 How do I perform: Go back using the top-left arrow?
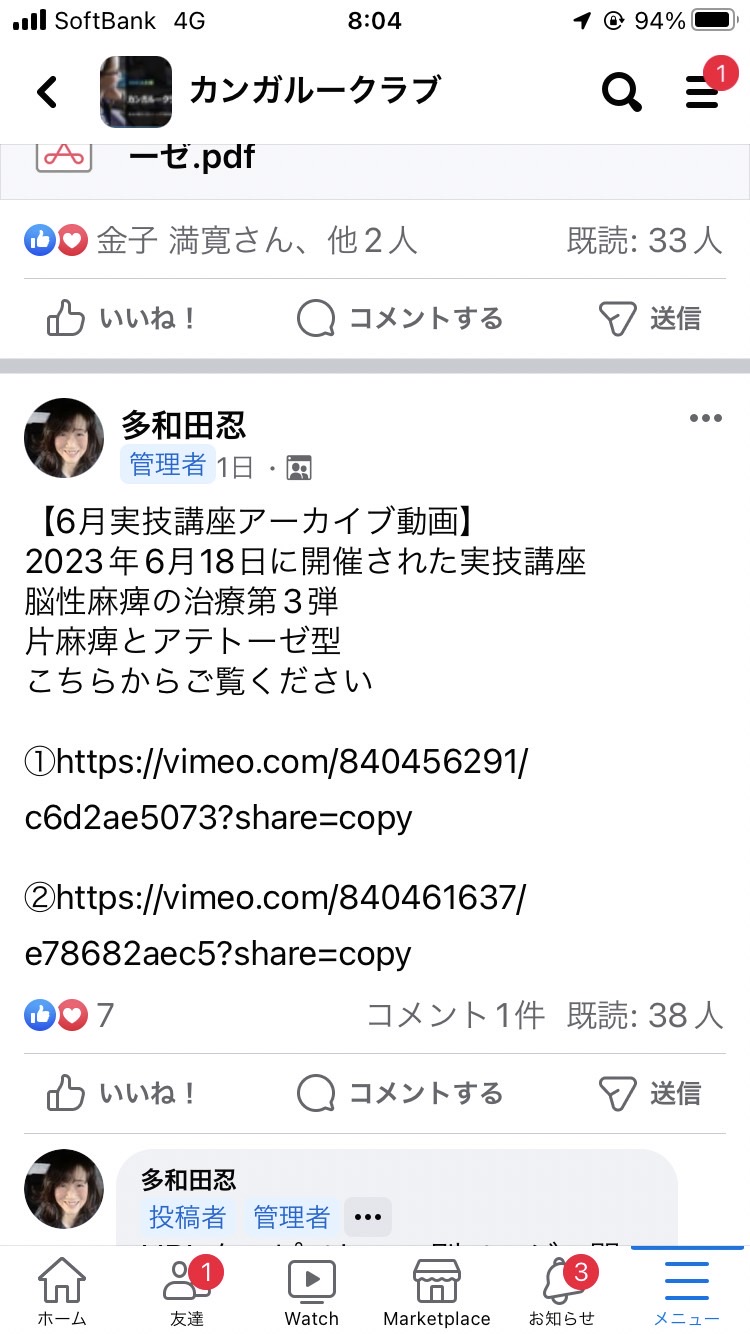(47, 92)
